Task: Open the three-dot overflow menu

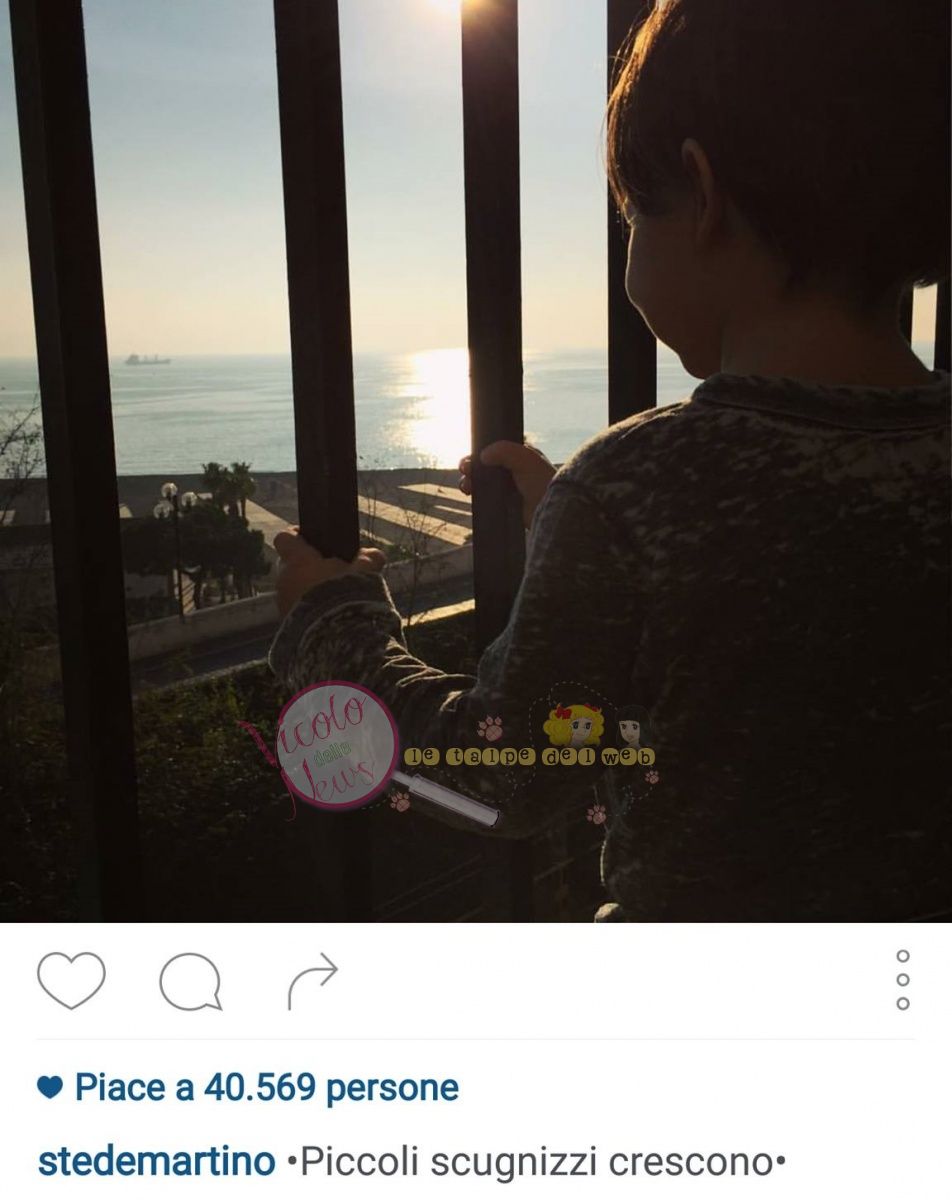Action: (x=903, y=980)
